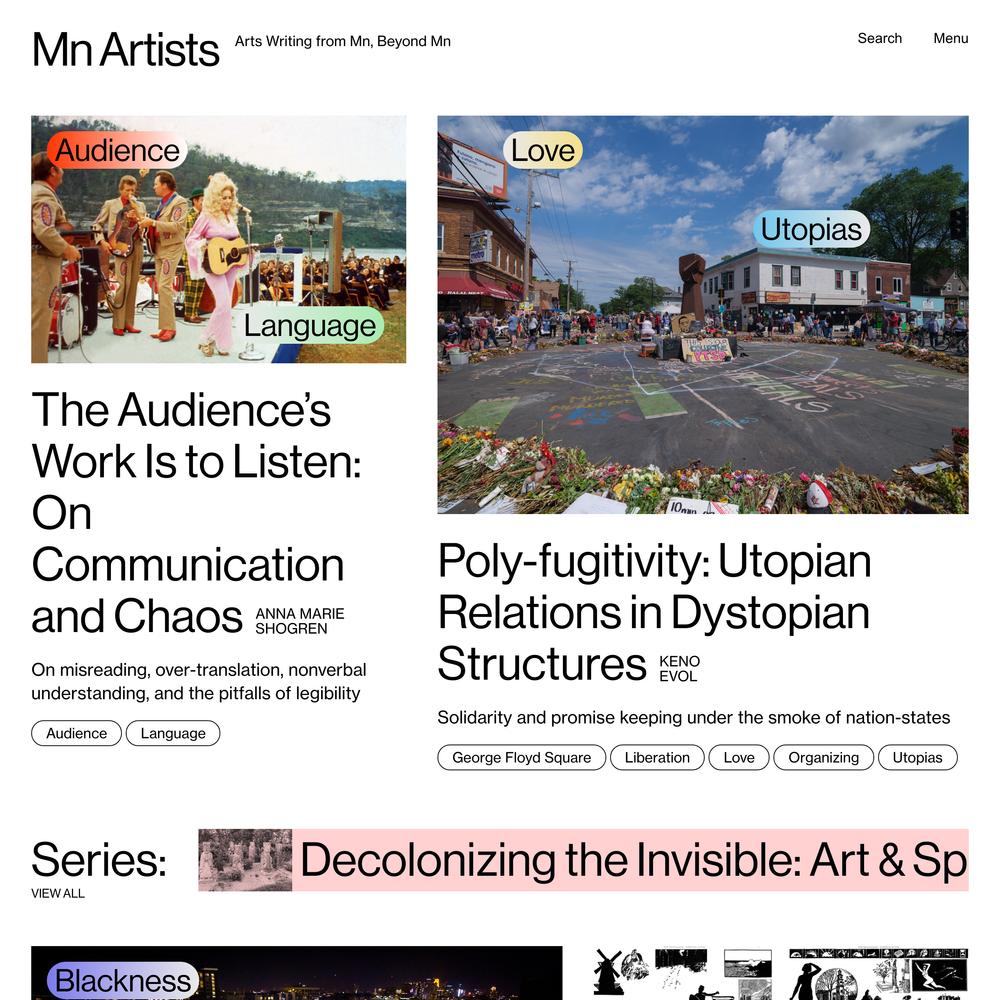Tap the George Floyd Square tag

(x=521, y=757)
